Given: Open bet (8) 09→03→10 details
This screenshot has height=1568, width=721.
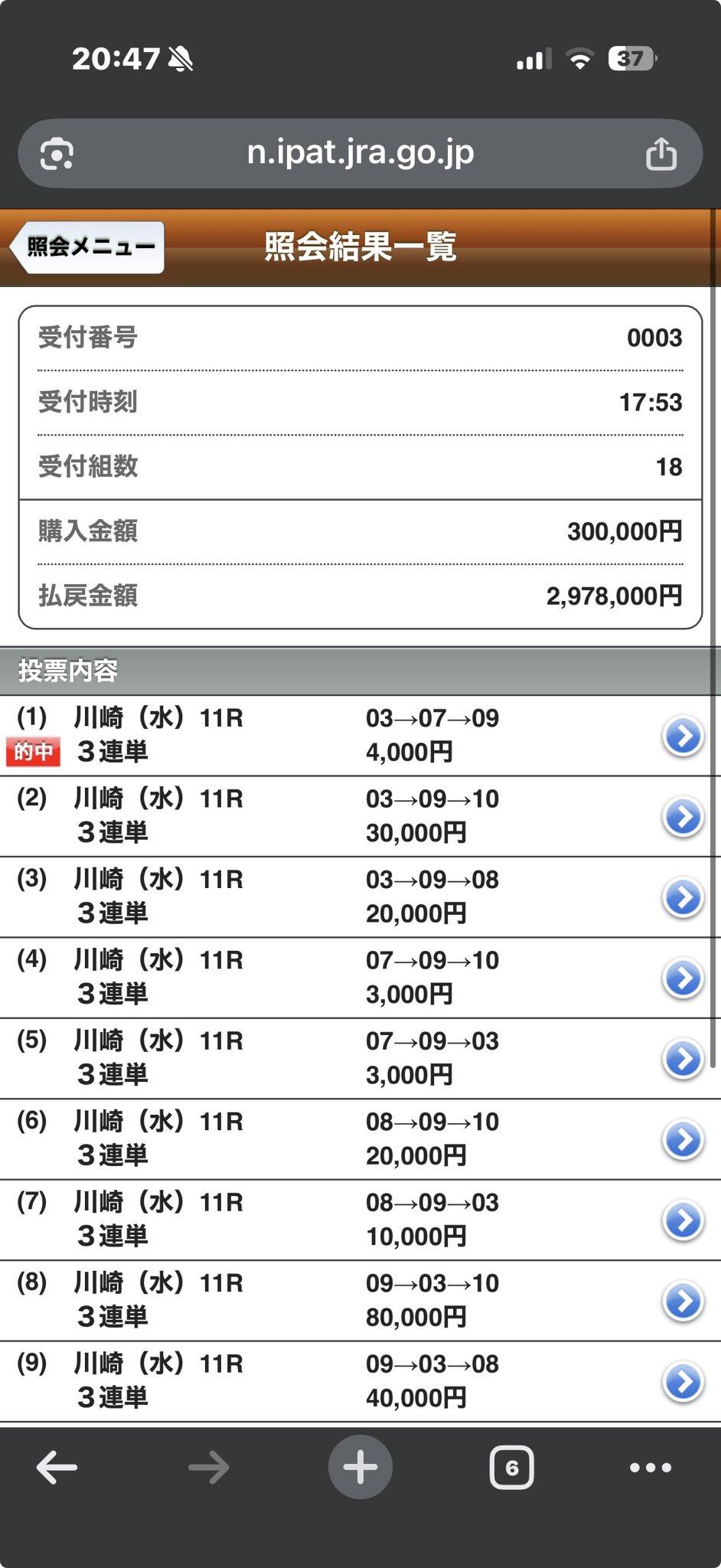Looking at the screenshot, I should pyautogui.click(x=682, y=1301).
